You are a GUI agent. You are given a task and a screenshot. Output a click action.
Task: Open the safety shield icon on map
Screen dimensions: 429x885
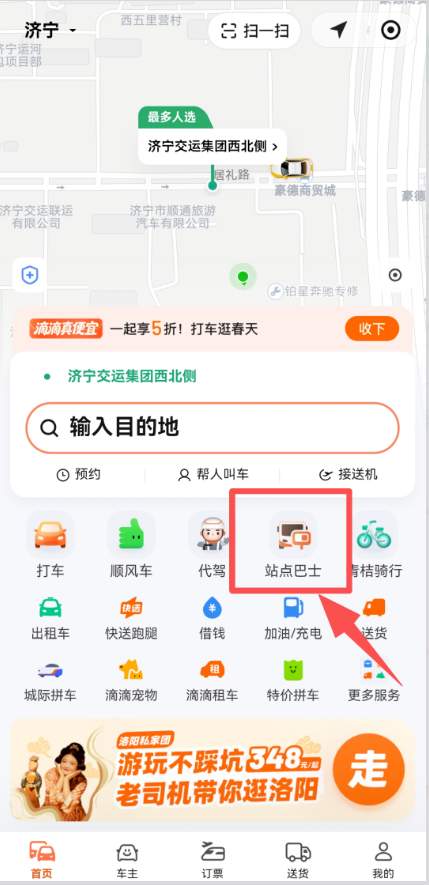tap(29, 275)
